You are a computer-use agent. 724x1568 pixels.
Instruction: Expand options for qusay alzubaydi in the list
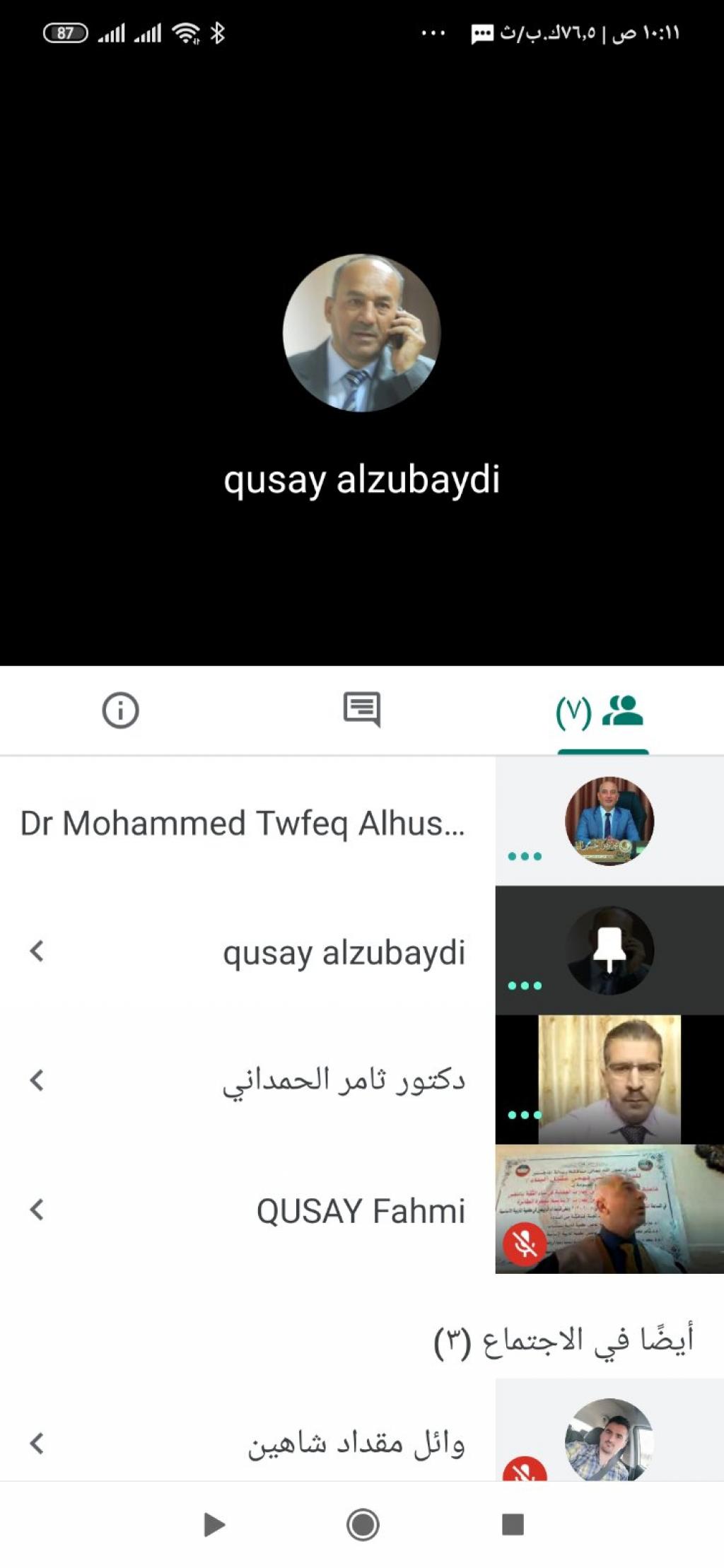[x=37, y=952]
